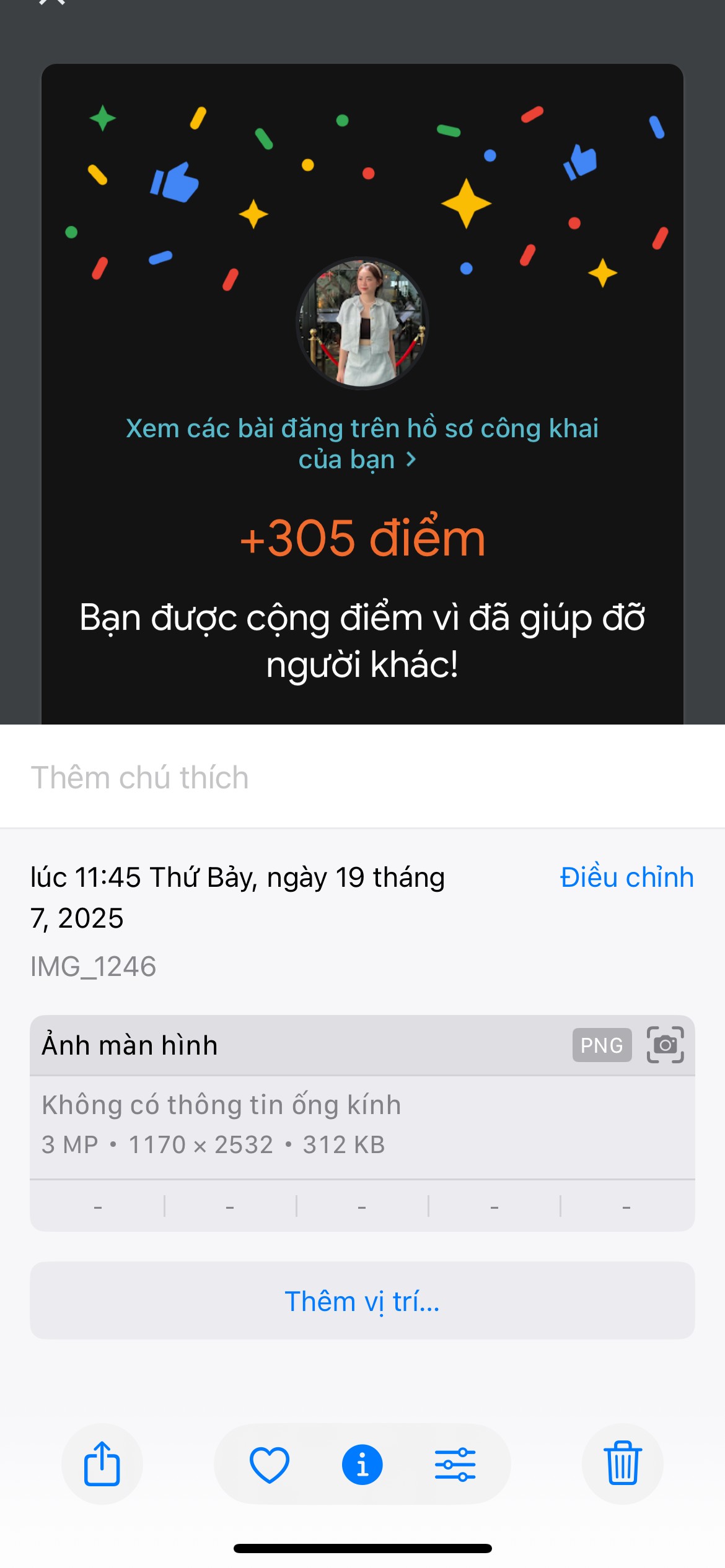Favorite the photo with the heart icon
725x1568 pixels.
click(270, 1465)
